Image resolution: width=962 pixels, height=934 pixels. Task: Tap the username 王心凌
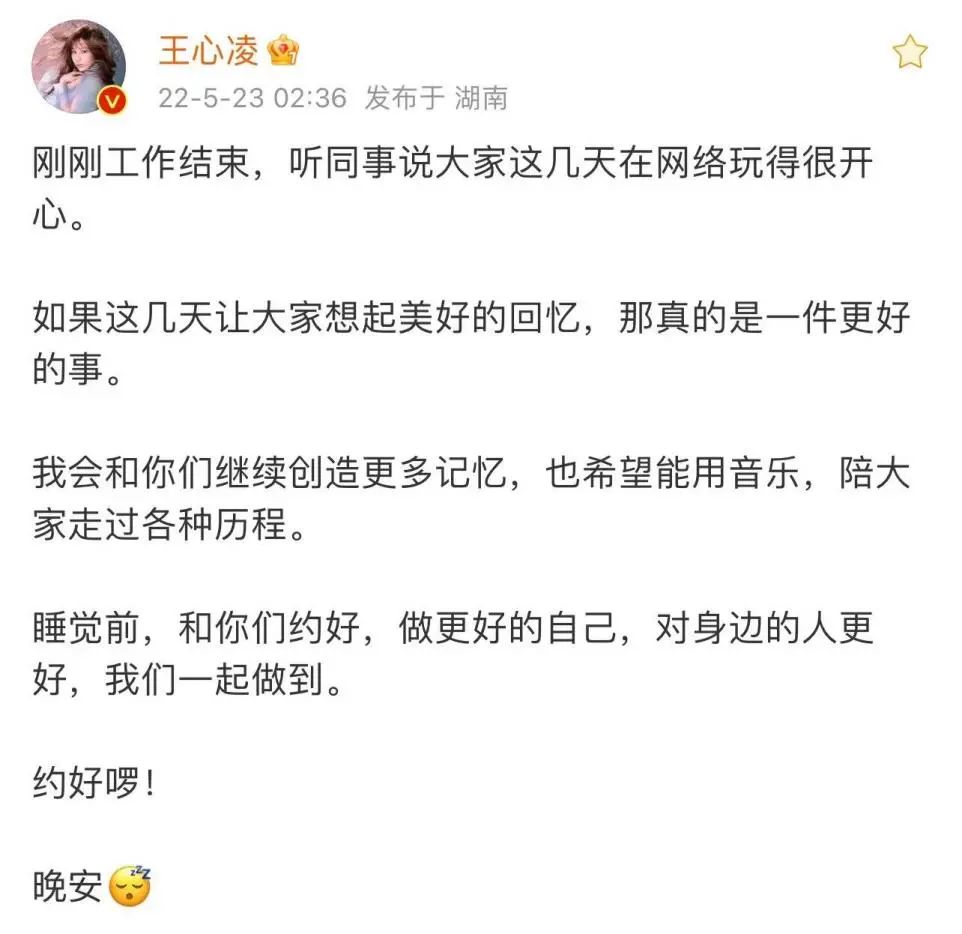coord(209,50)
